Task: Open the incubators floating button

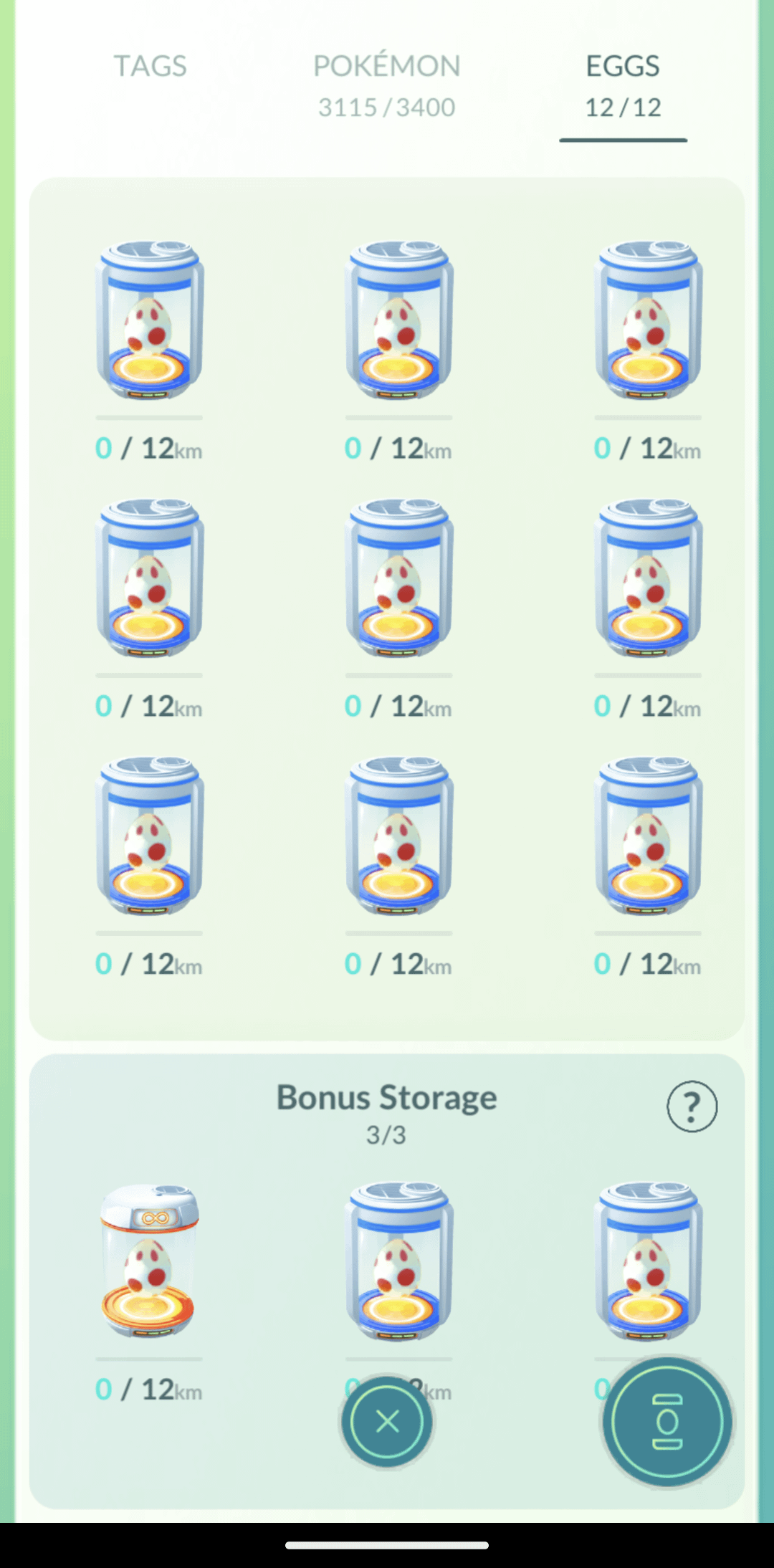Action: (x=667, y=1422)
